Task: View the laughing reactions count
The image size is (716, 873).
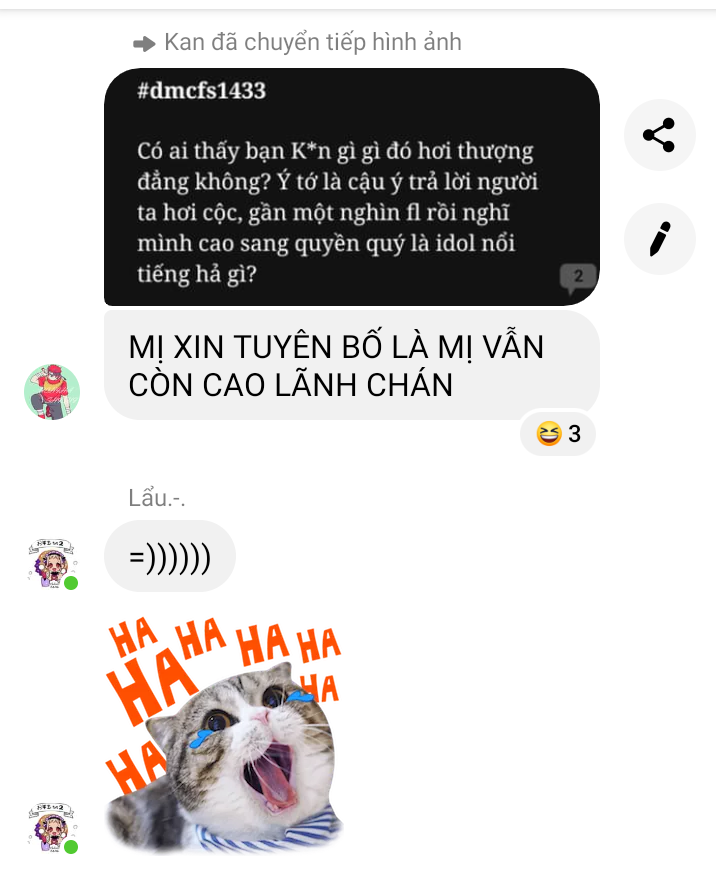Action: click(558, 434)
